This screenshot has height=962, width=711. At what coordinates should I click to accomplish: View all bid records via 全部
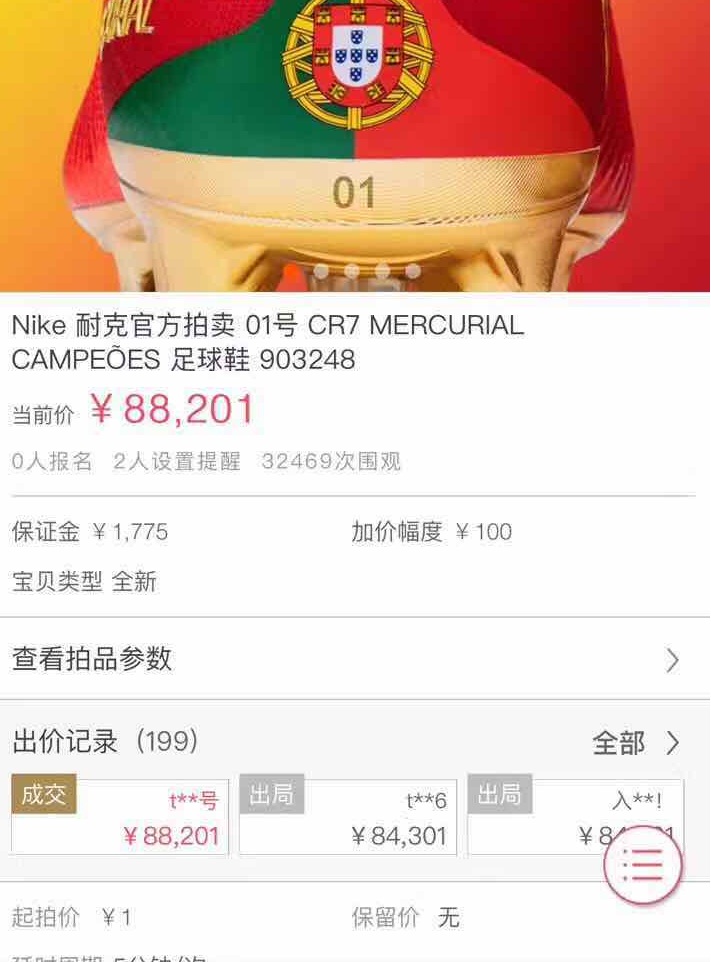(634, 743)
